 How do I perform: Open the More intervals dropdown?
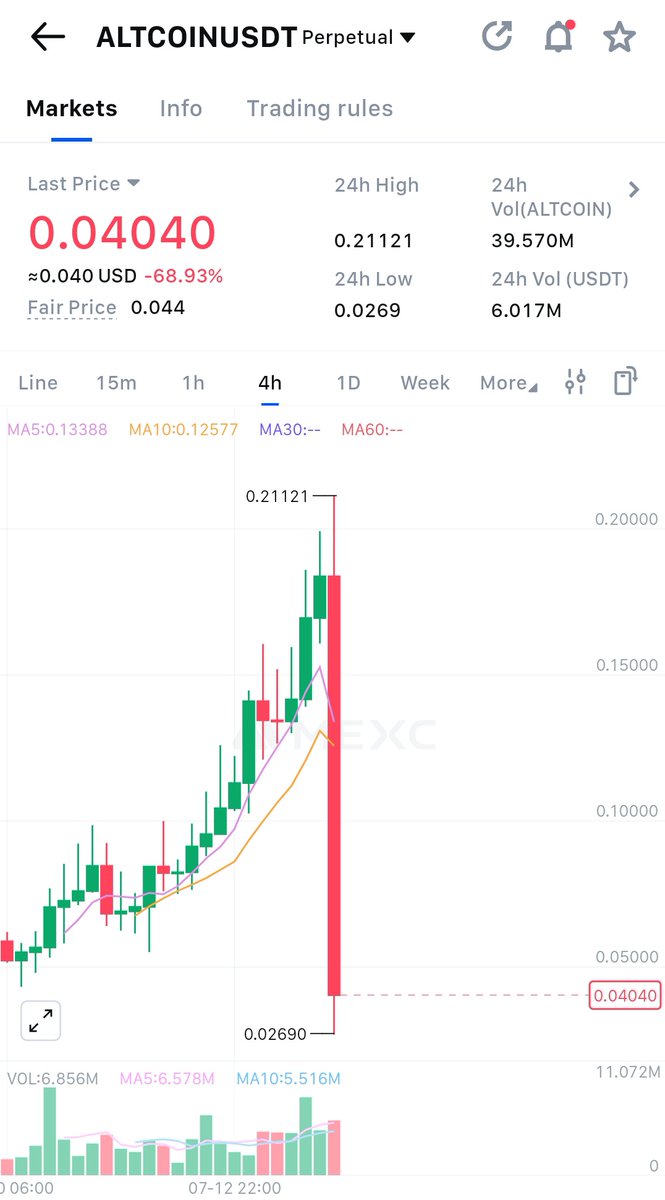508,383
